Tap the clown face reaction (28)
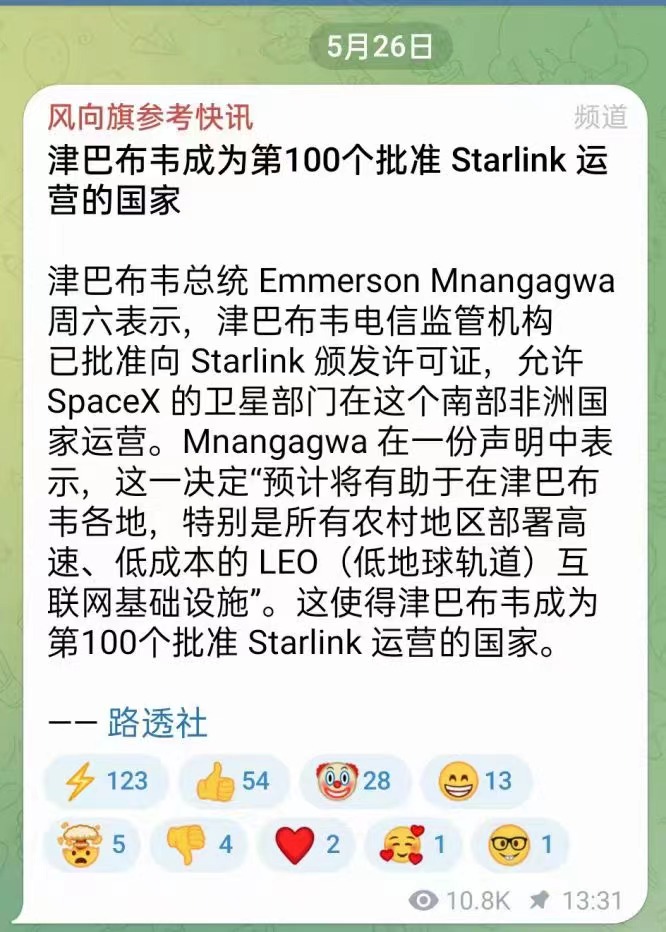Viewport: 666px width, 932px height. click(354, 781)
